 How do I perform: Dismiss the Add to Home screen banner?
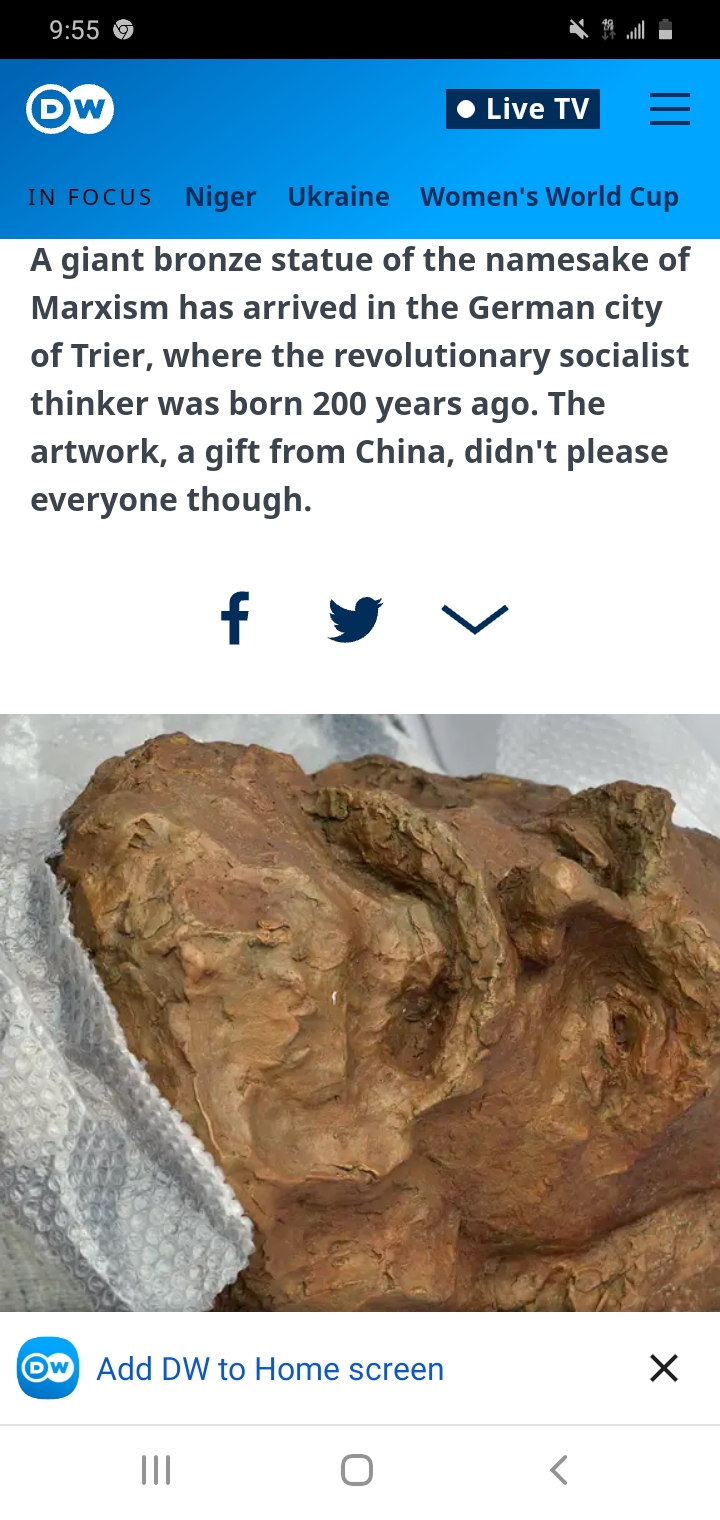[x=664, y=1368]
